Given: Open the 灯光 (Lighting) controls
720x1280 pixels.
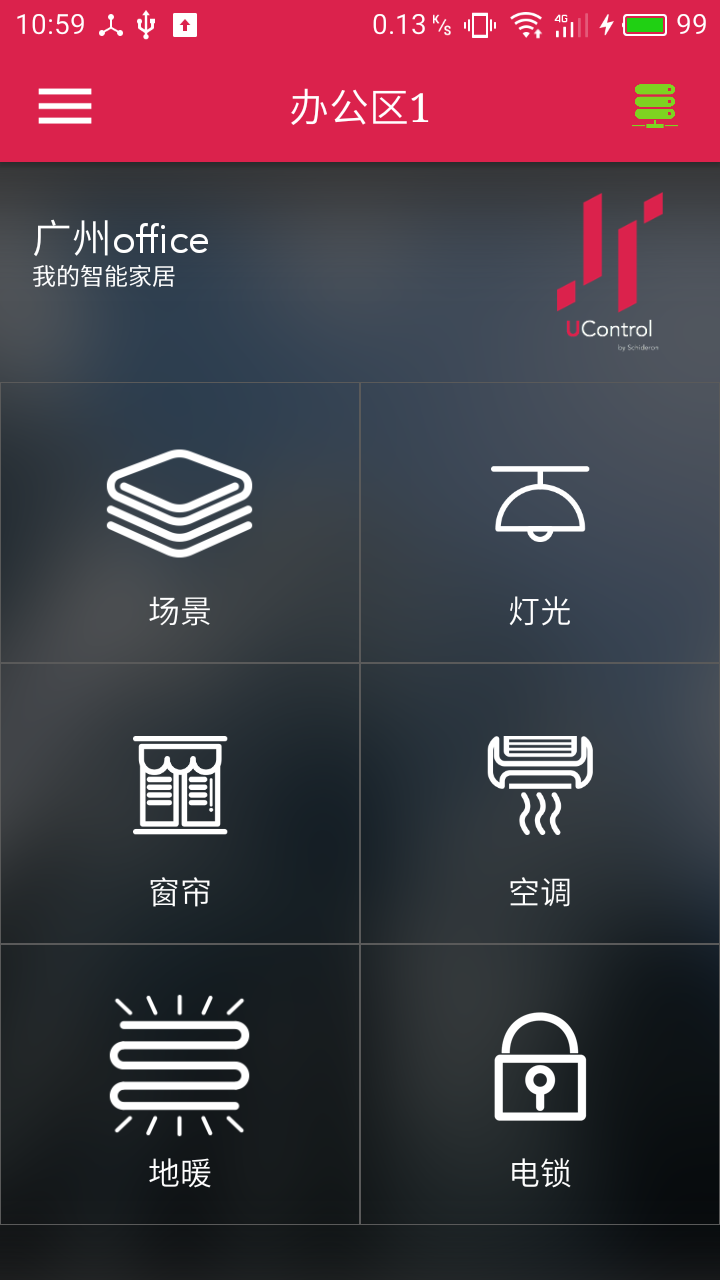Looking at the screenshot, I should tap(540, 520).
